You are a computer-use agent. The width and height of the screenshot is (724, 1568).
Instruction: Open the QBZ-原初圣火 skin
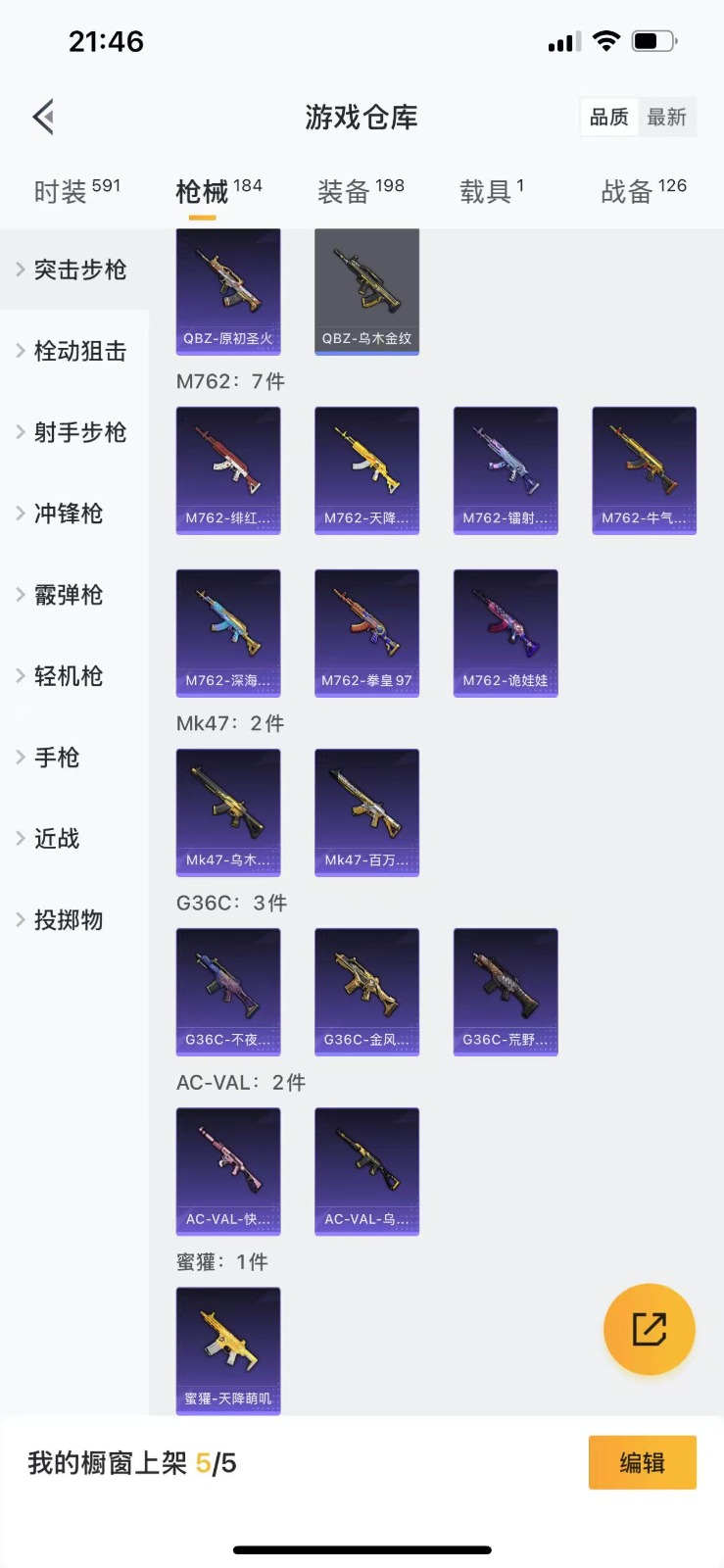click(x=228, y=291)
